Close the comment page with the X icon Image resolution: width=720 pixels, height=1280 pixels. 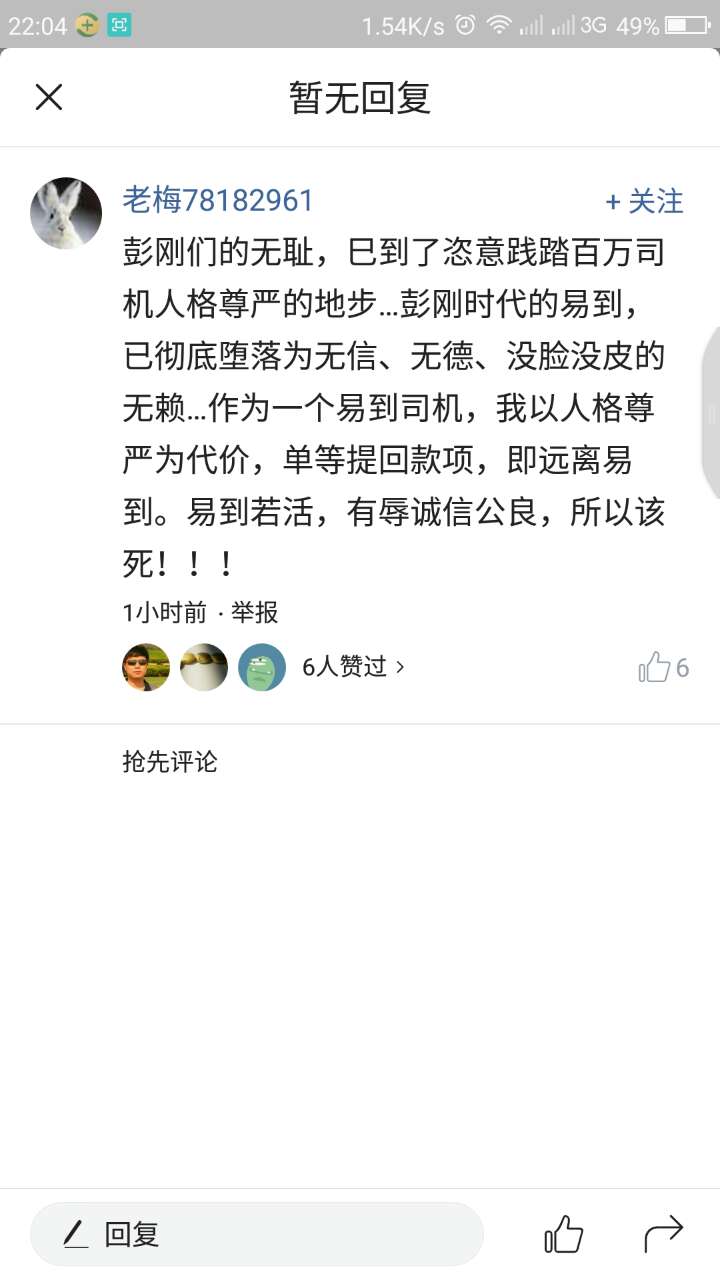48,96
